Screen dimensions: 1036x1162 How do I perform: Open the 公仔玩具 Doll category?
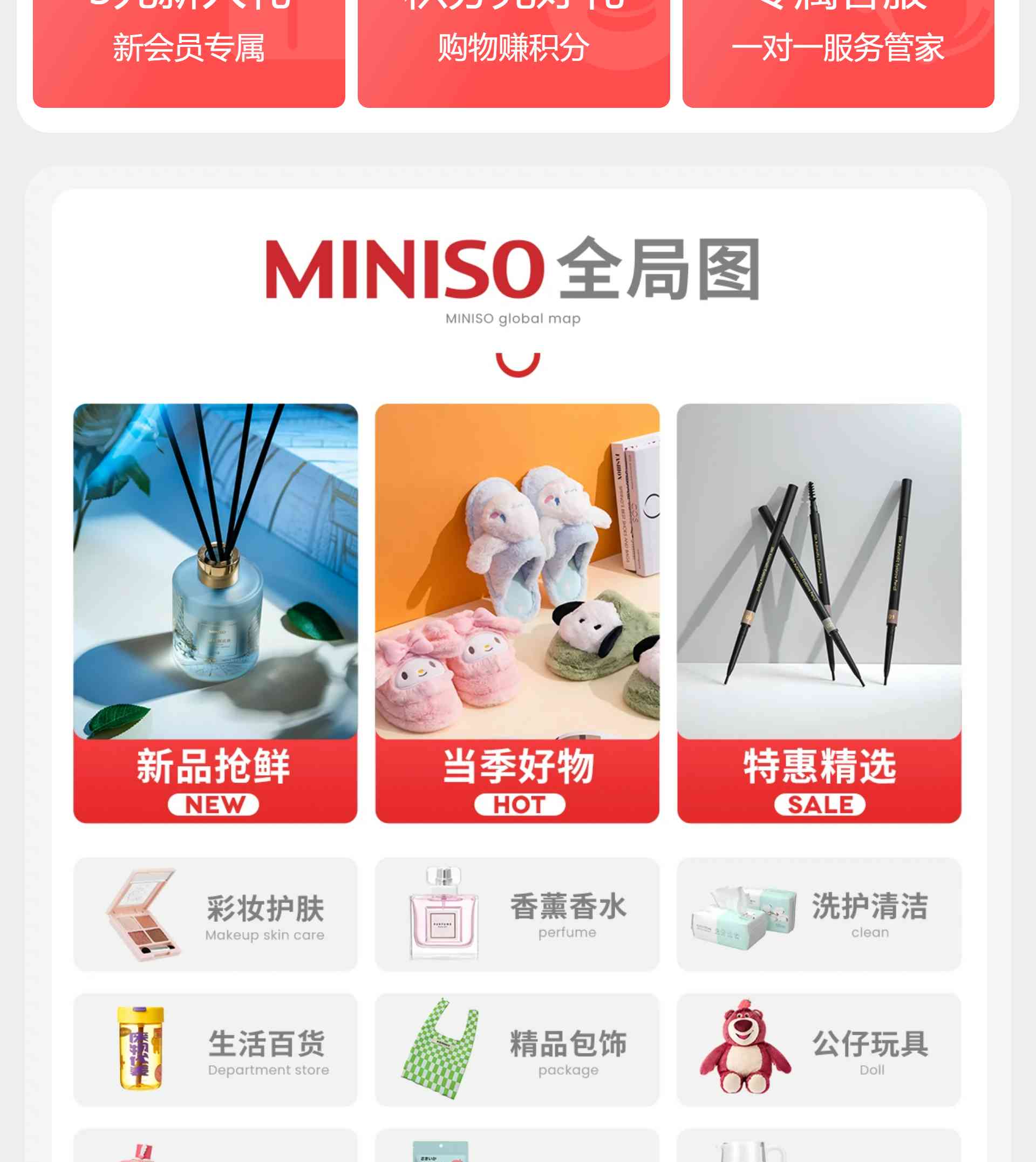[819, 1050]
